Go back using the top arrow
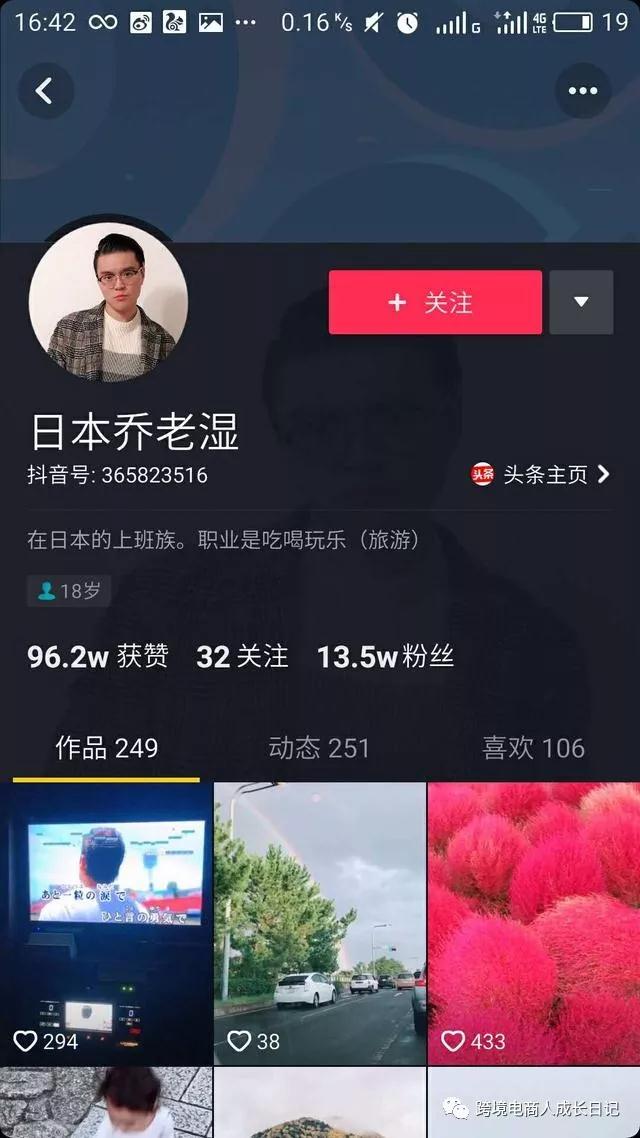Screen dimensions: 640x1138 pyautogui.click(x=45, y=91)
